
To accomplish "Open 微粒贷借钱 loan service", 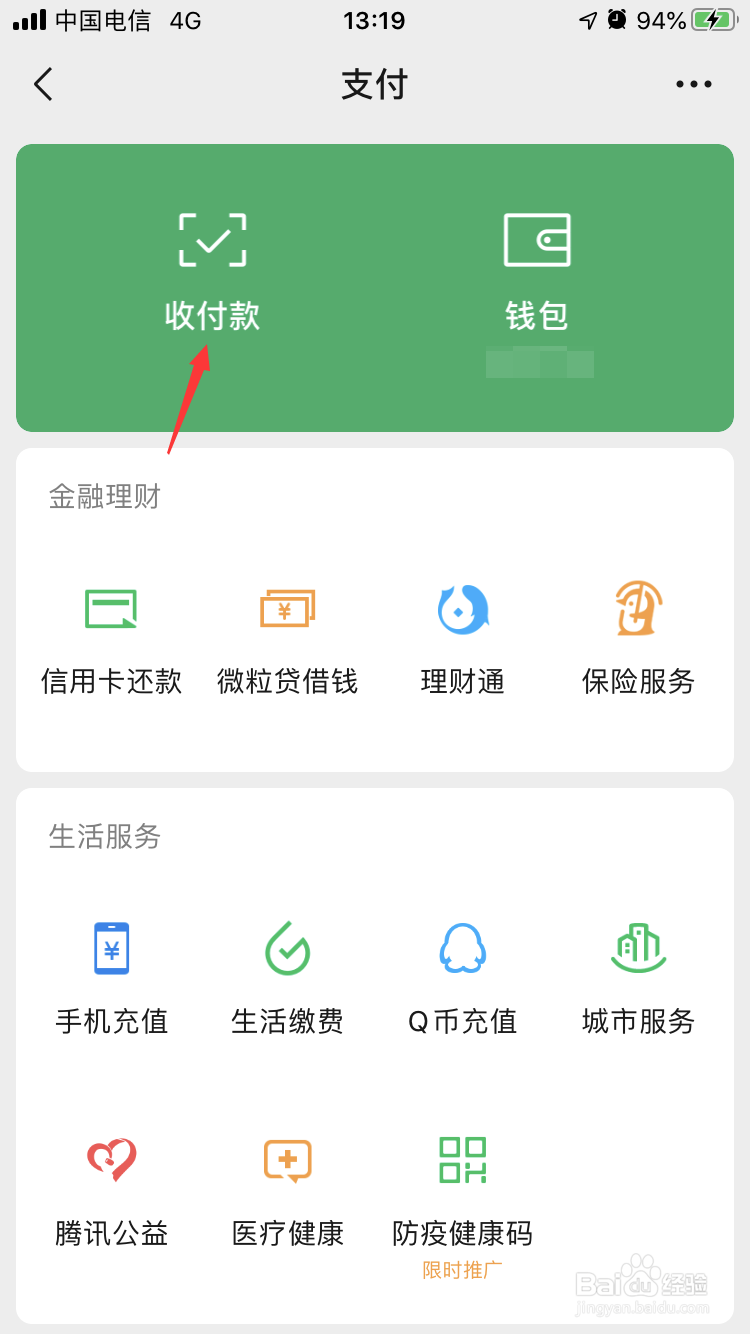I will [287, 640].
